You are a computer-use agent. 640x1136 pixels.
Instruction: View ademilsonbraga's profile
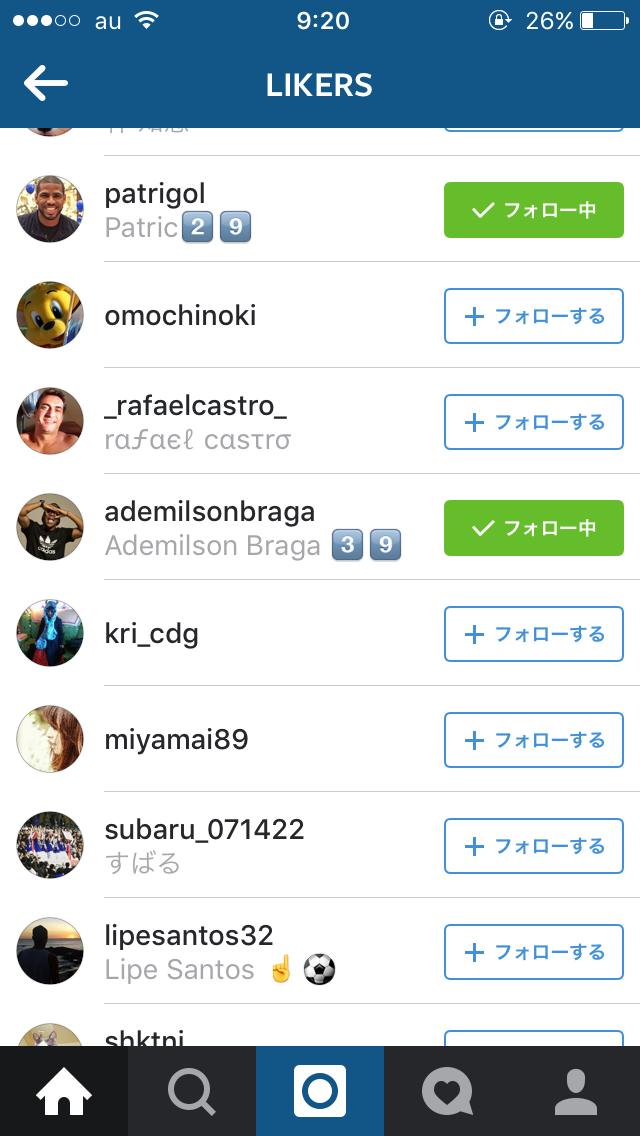pyautogui.click(x=210, y=513)
